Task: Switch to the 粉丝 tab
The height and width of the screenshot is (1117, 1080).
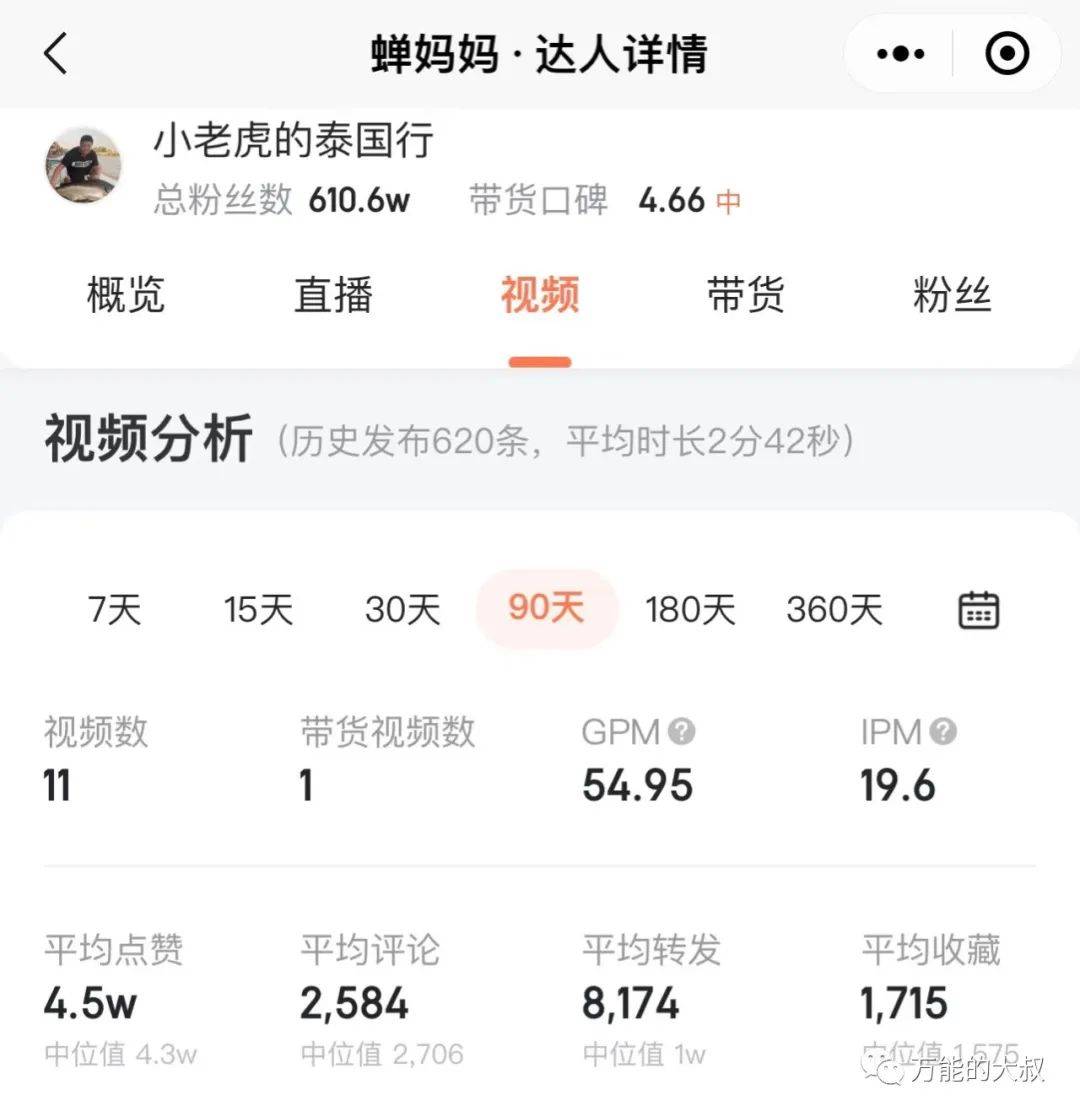Action: tap(952, 296)
